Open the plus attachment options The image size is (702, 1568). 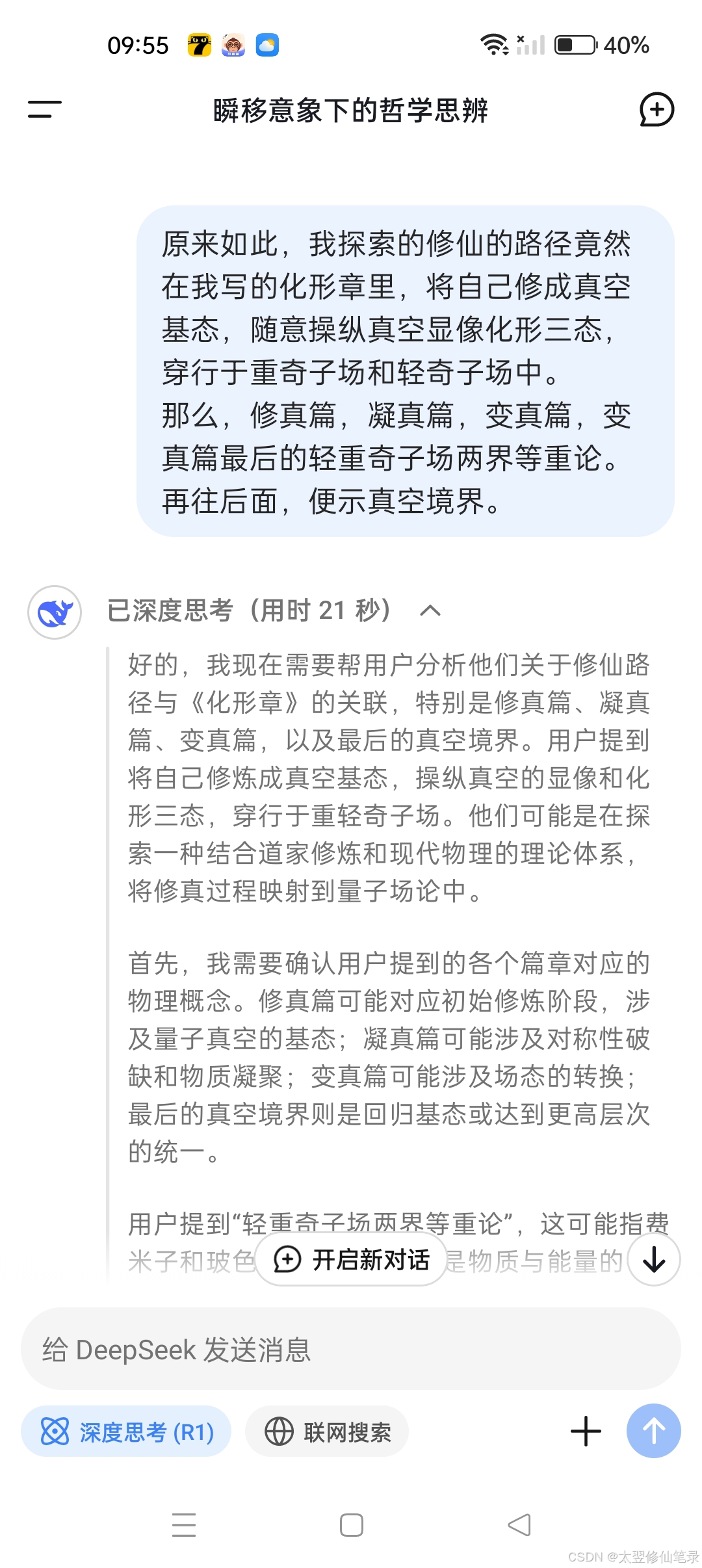586,1431
